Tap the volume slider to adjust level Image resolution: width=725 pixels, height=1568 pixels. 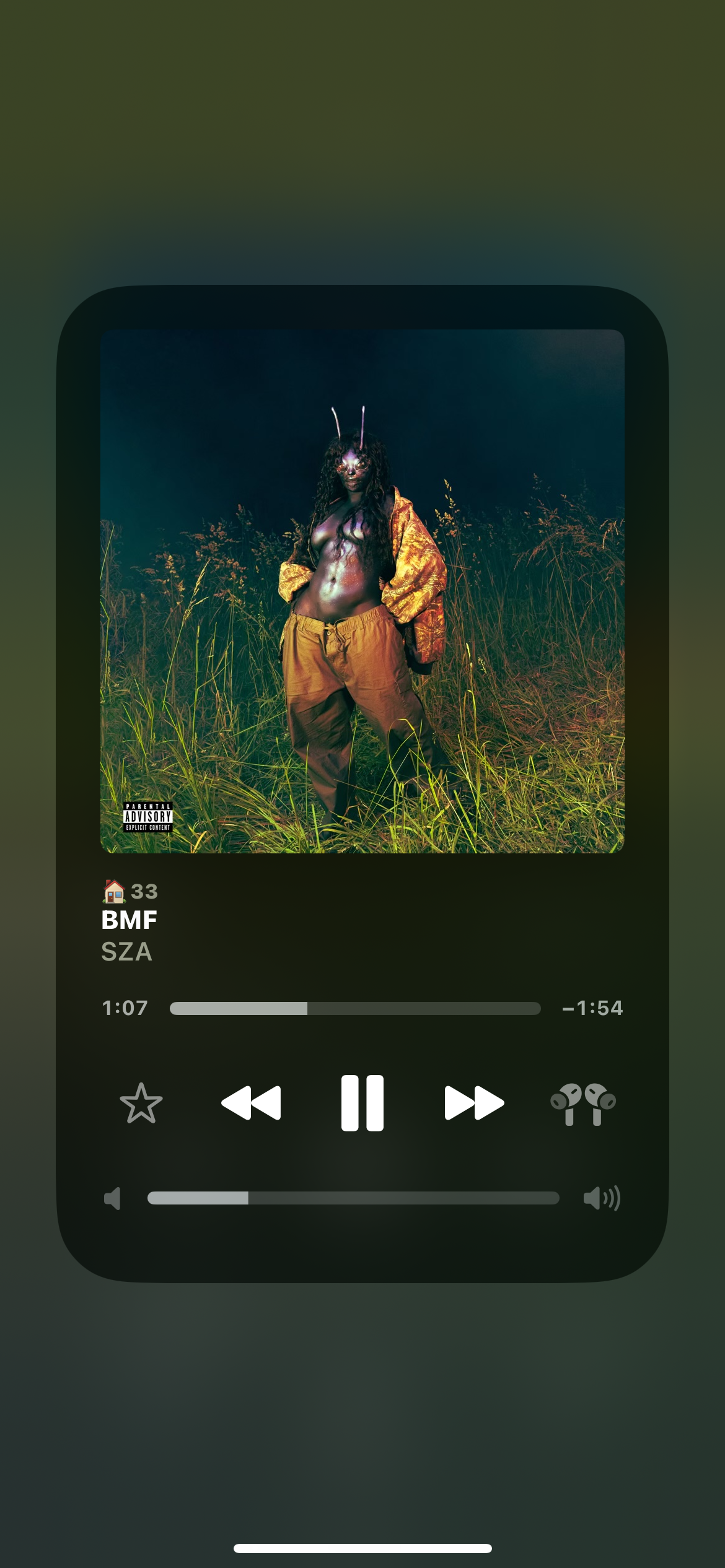(x=353, y=1198)
